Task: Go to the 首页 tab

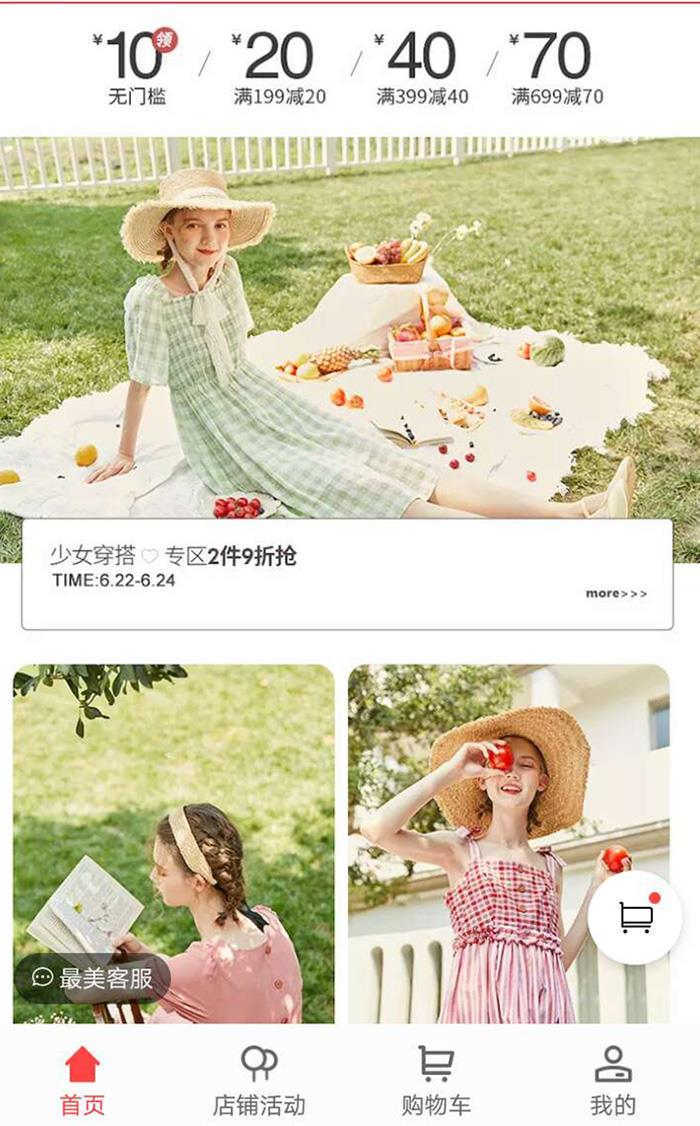Action: point(82,1080)
